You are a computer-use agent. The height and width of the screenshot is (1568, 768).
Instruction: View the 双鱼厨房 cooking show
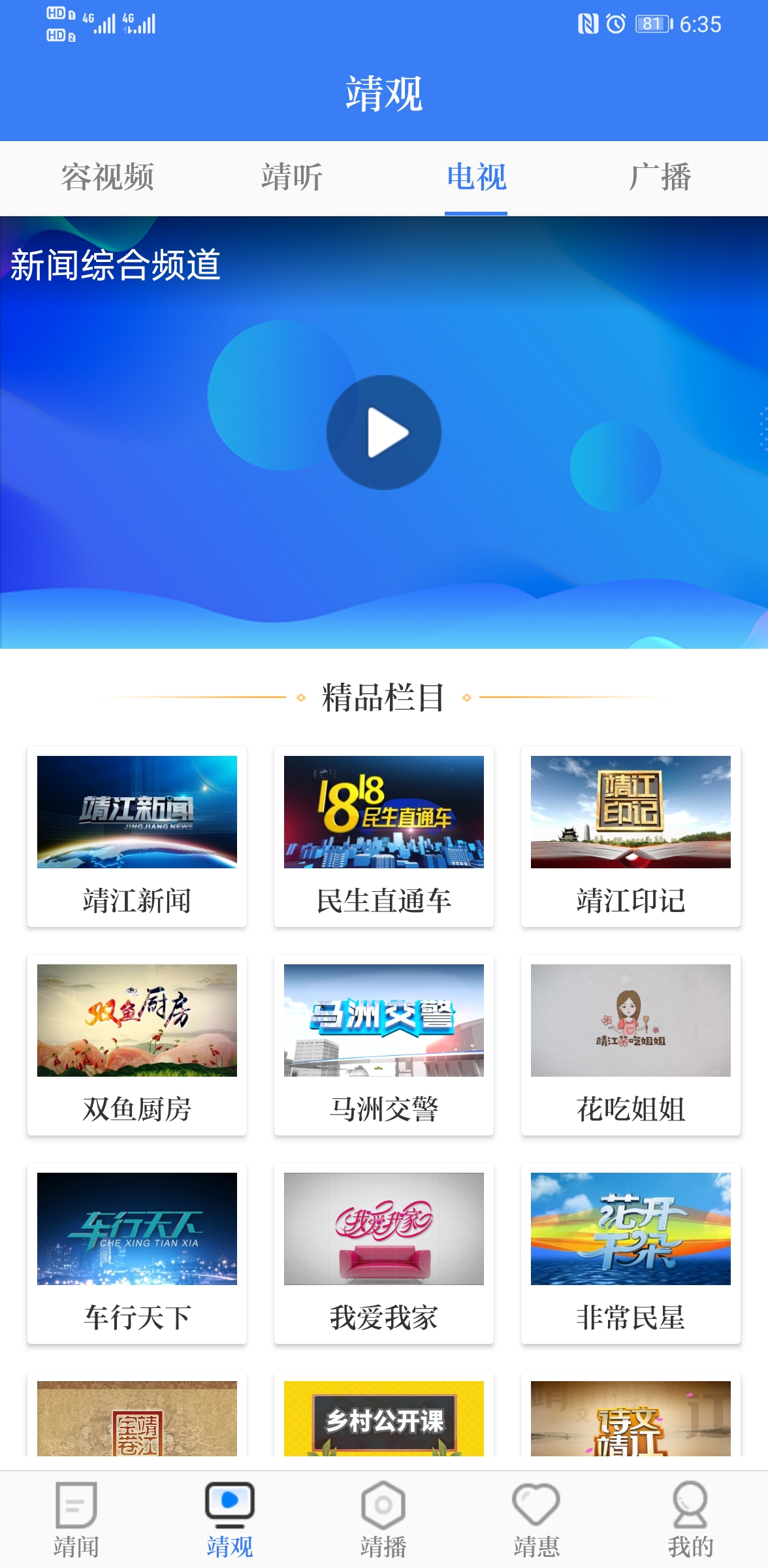(136, 1045)
